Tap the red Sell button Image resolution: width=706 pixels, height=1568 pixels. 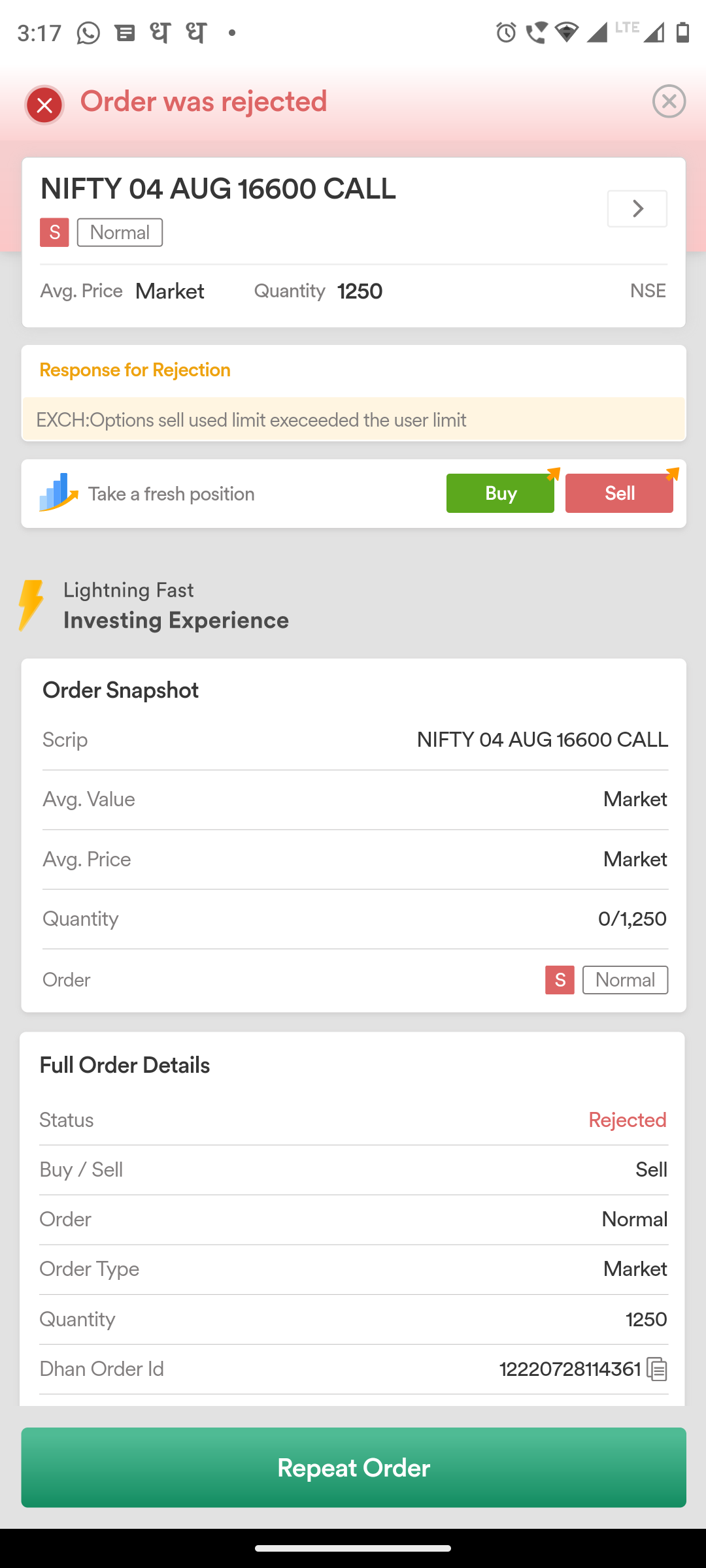(x=619, y=493)
